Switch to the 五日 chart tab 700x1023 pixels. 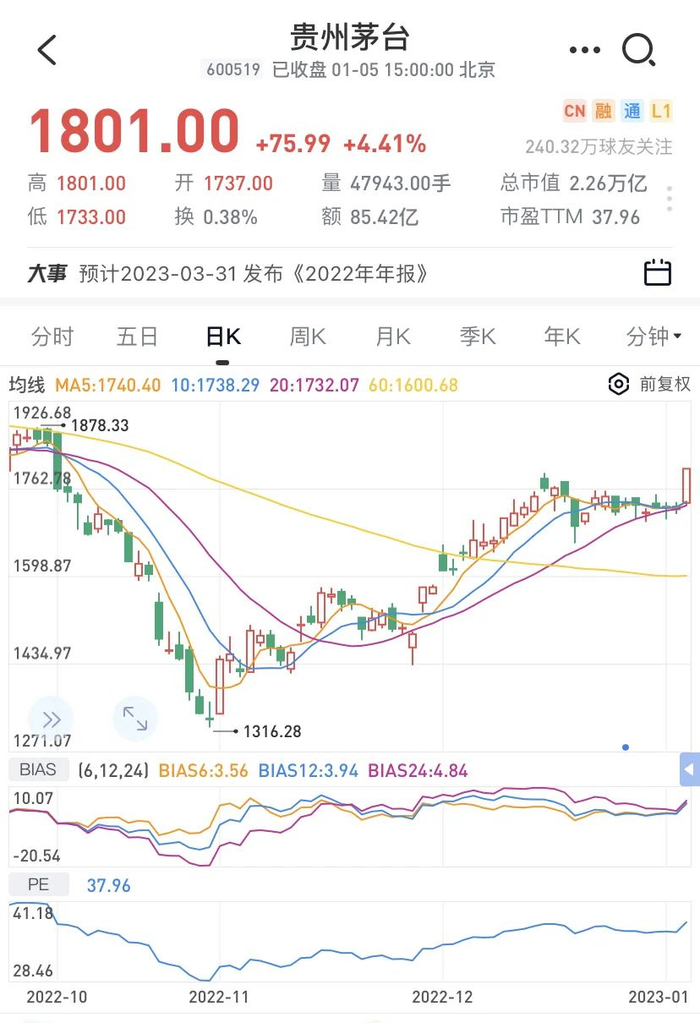coord(137,337)
